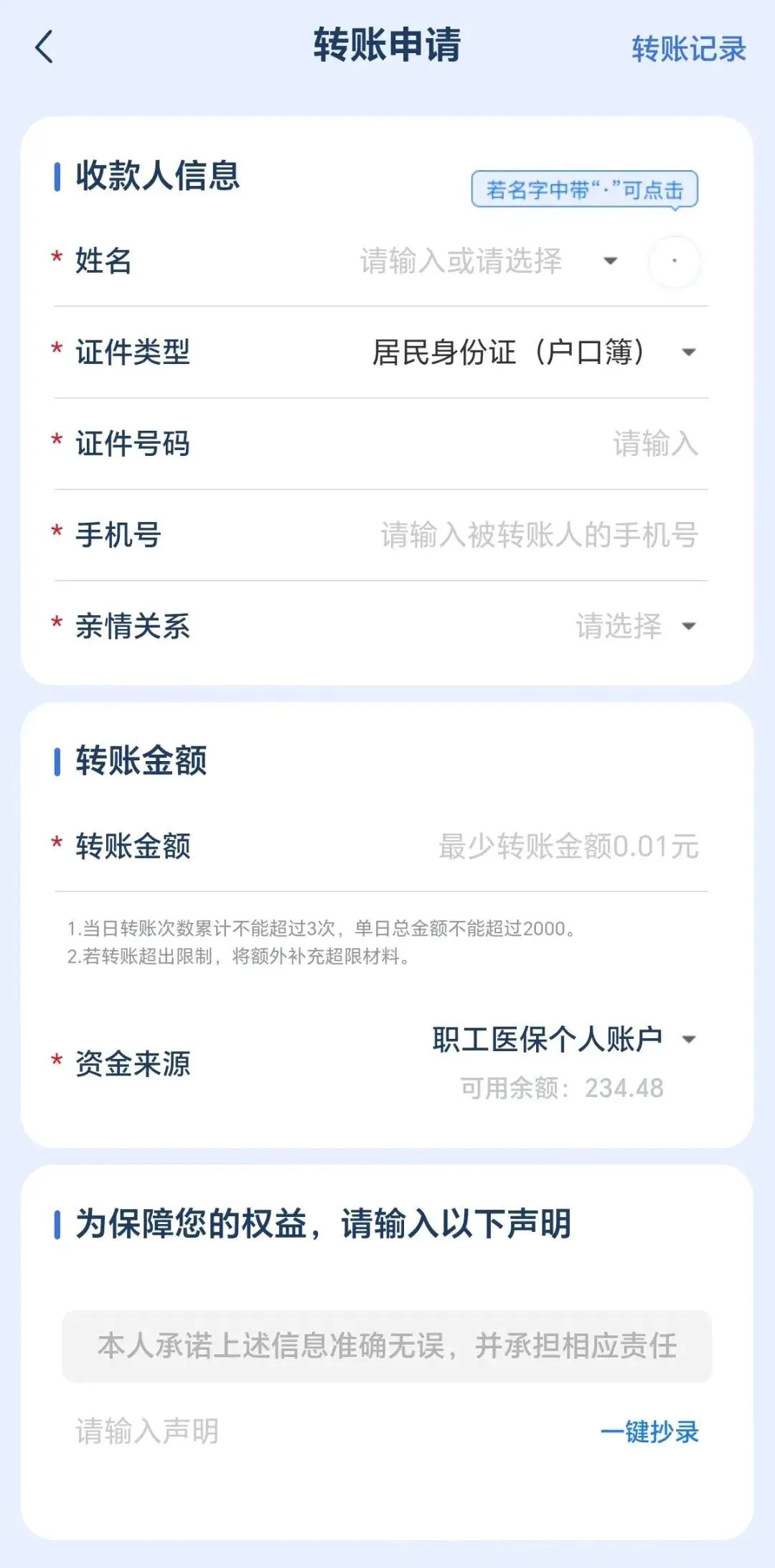Click the circular "·" insert button beside name
Viewport: 775px width, 1568px height.
[673, 262]
